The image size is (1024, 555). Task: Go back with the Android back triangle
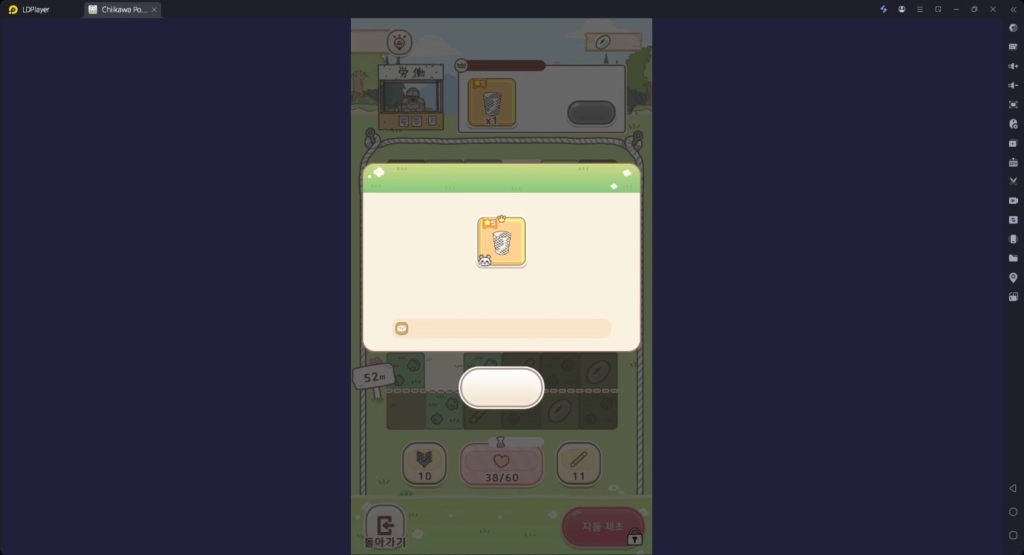click(x=1012, y=488)
